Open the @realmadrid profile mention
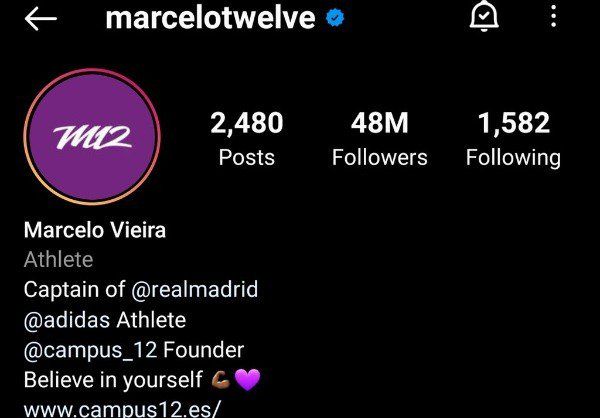600x418 pixels. click(192, 290)
